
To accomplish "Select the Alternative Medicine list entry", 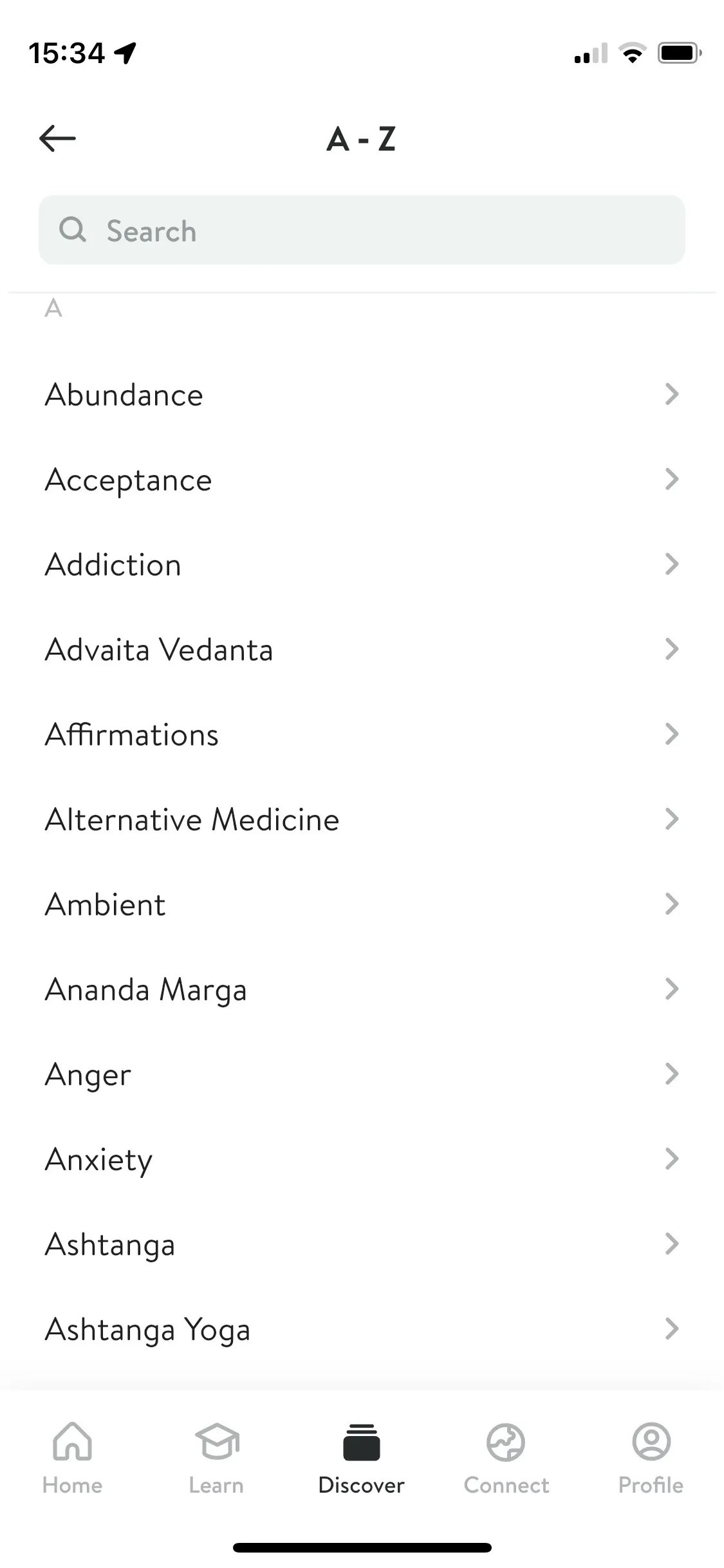I will coord(257,819).
